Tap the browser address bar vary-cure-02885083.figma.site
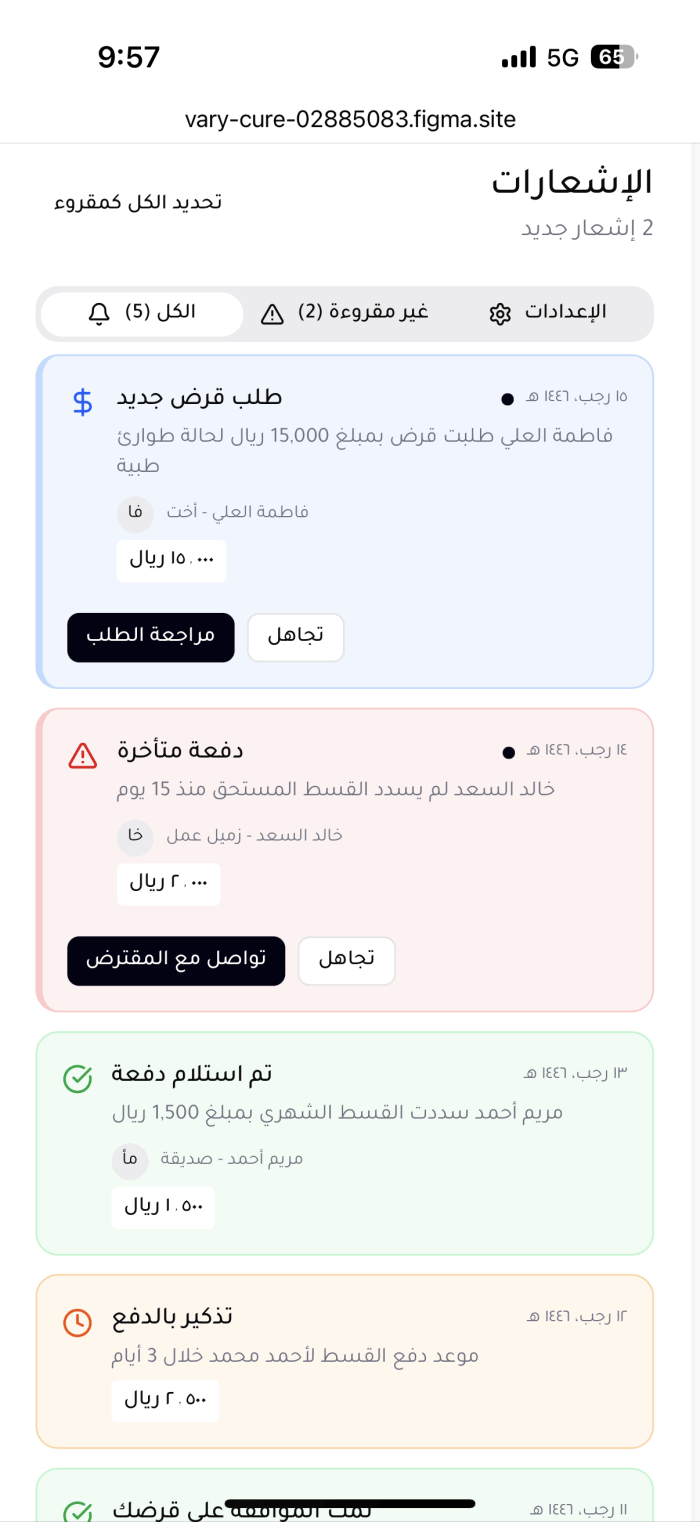The width and height of the screenshot is (700, 1522). point(350,120)
